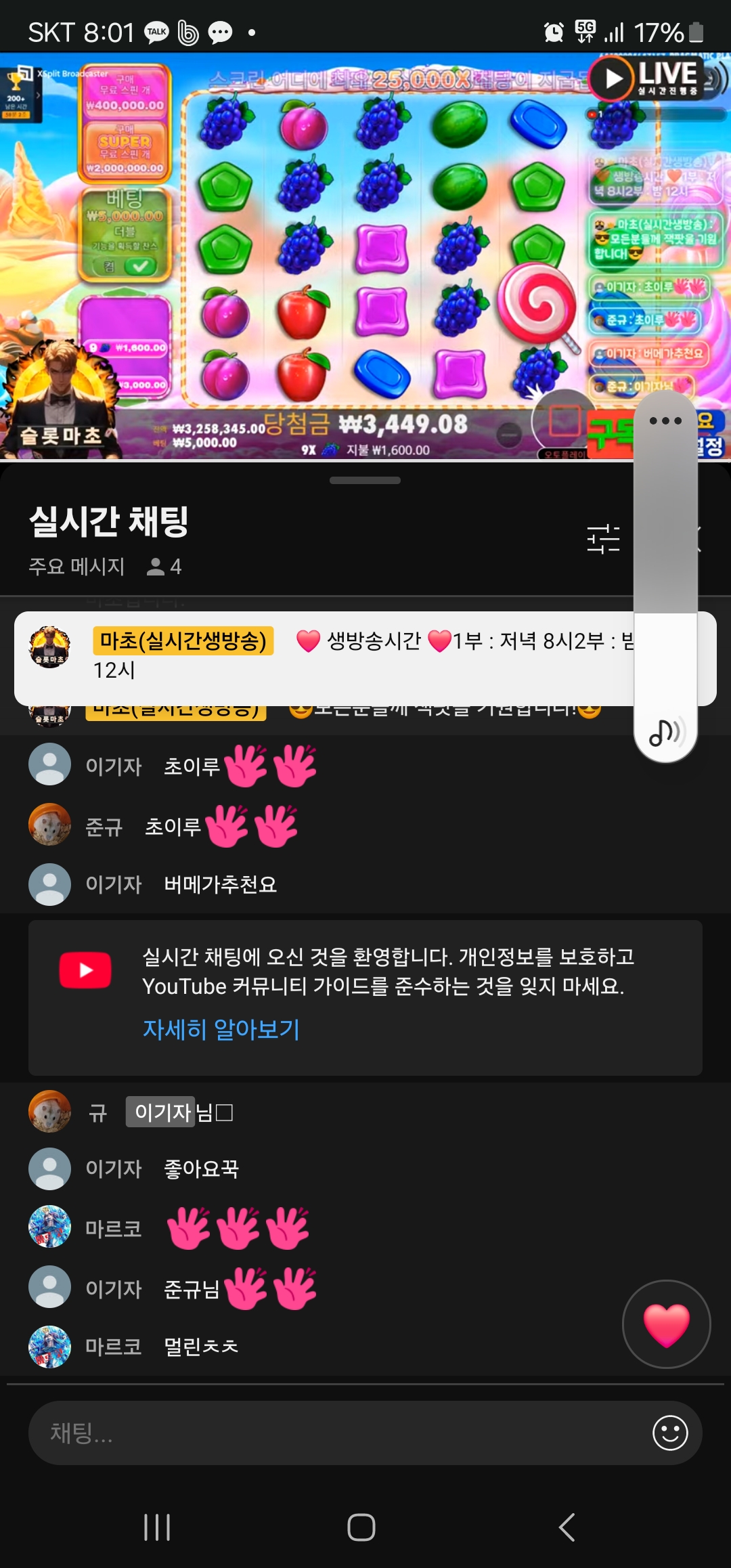Tap the heart reaction button
731x1568 pixels.
point(666,1324)
